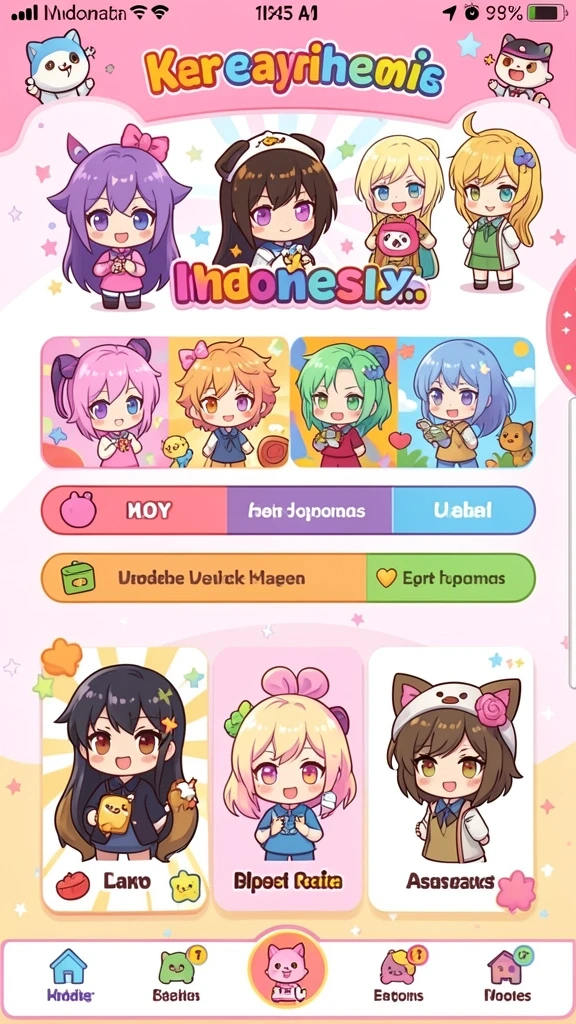Viewport: 576px width, 1024px height.
Task: Select the purple middle segment
Action: pyautogui.click(x=310, y=510)
